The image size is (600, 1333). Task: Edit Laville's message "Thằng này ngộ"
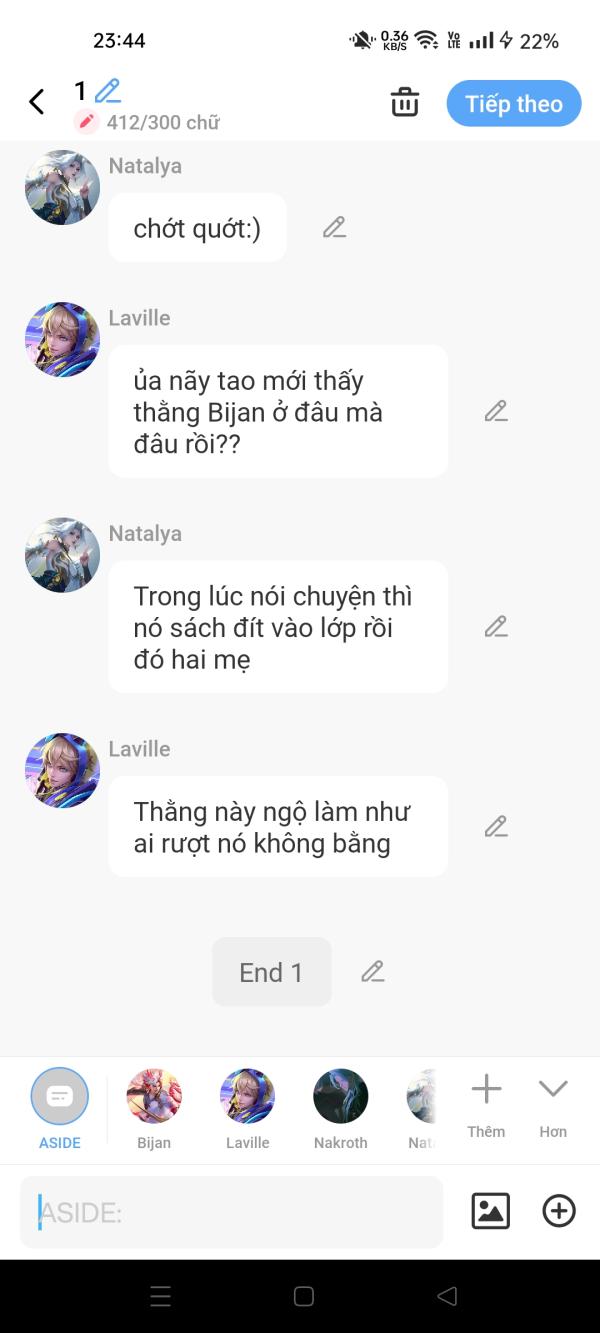coord(496,827)
